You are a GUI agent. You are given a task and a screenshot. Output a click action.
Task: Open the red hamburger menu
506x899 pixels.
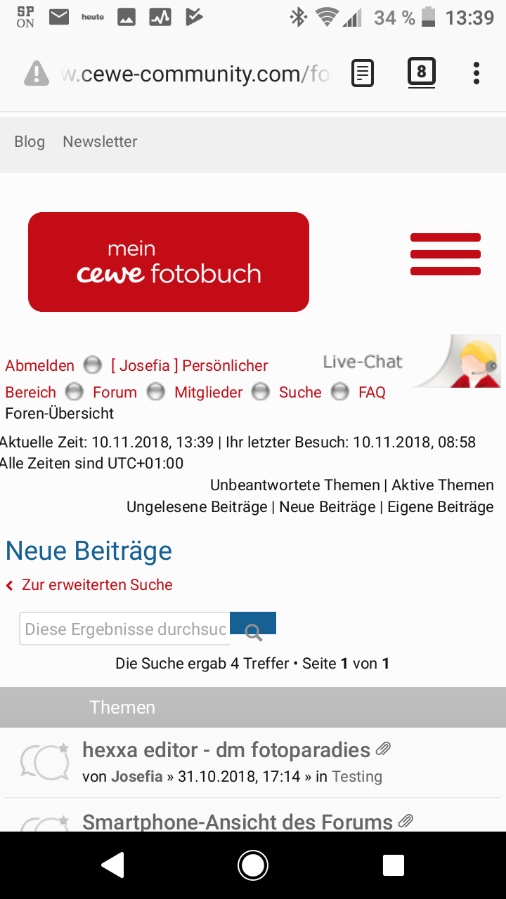(445, 254)
